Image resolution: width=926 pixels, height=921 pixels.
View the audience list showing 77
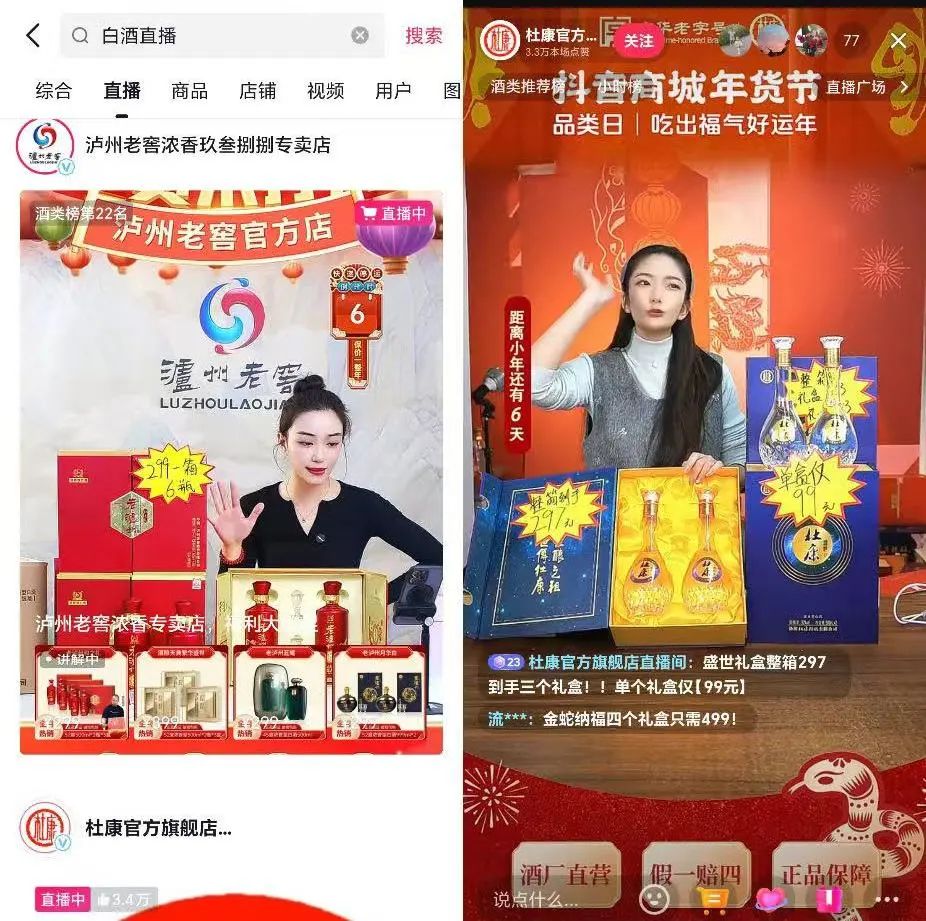[x=851, y=41]
